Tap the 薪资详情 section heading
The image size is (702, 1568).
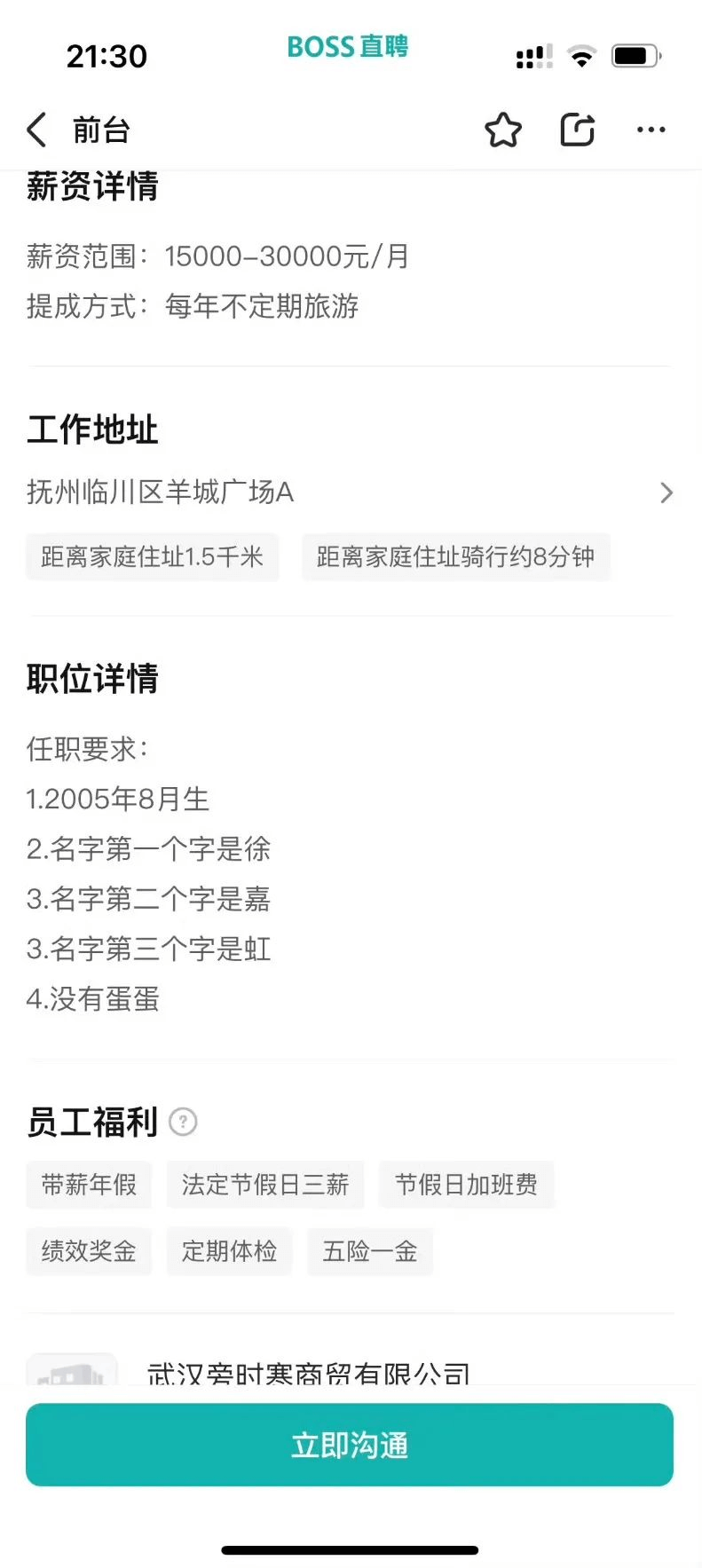92,187
